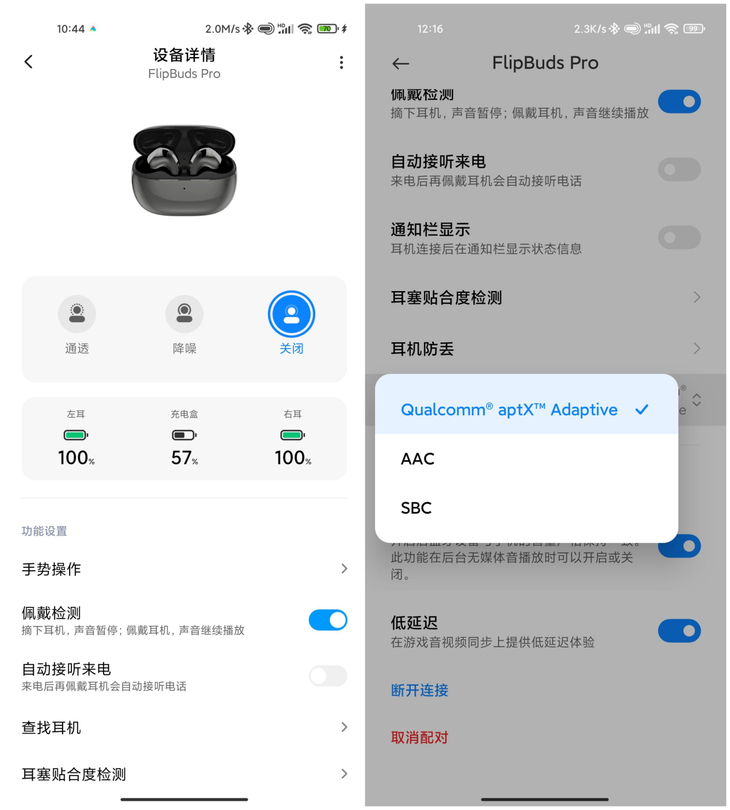This screenshot has height=810, width=730.
Task: Select the 关闭 noise control mode
Action: pos(291,315)
